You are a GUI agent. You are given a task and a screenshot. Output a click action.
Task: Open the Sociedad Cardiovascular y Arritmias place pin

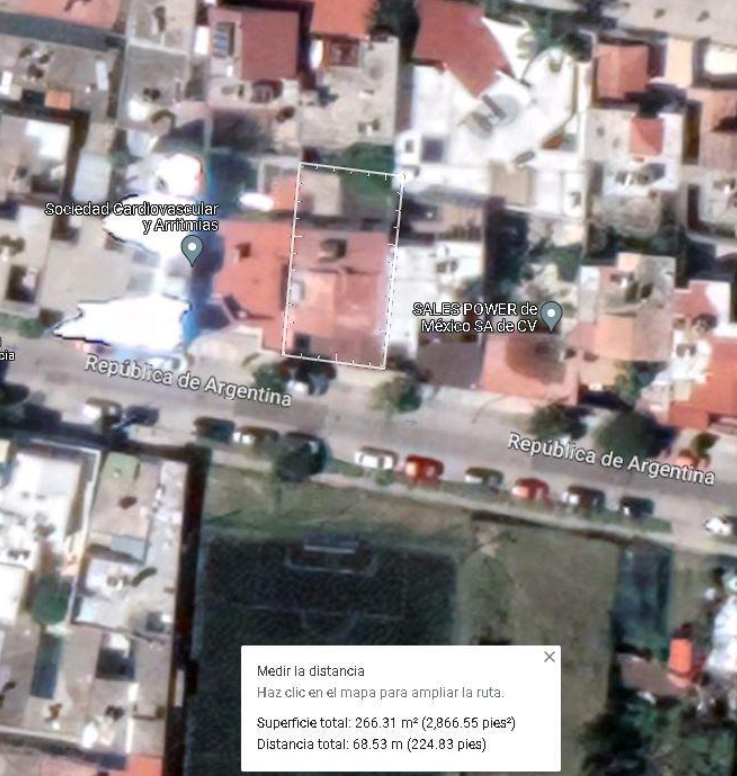[x=192, y=250]
